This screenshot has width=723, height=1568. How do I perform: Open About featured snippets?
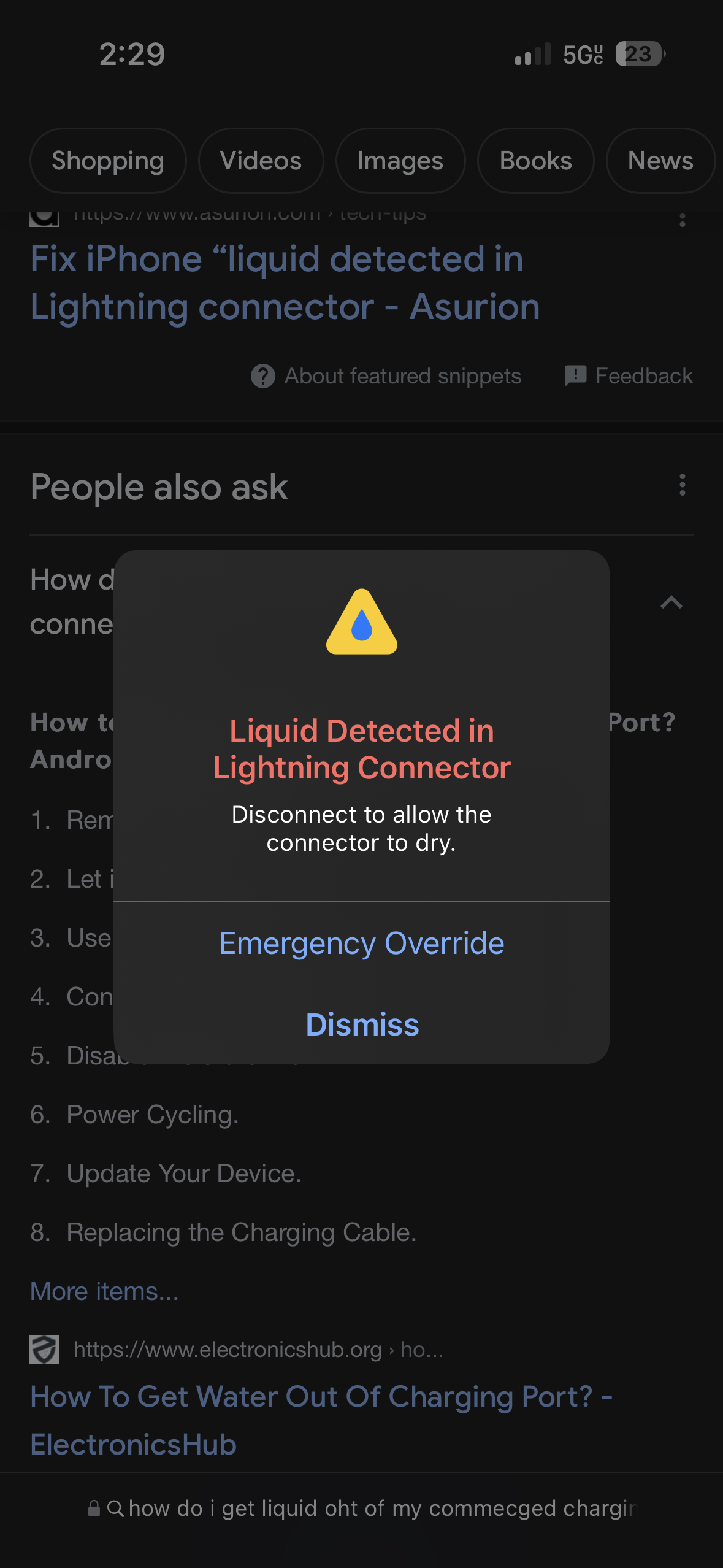[x=386, y=376]
